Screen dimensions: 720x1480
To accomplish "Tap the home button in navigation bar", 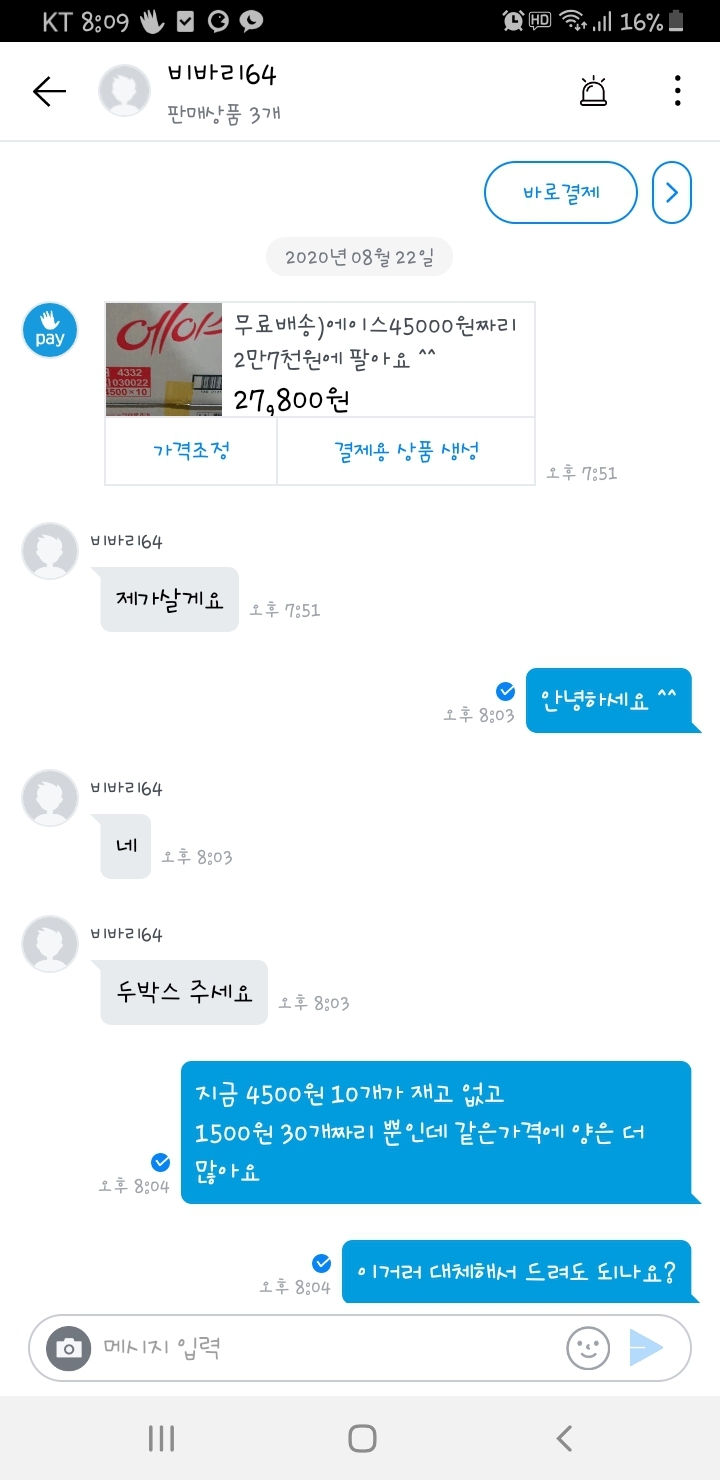I will click(360, 1436).
